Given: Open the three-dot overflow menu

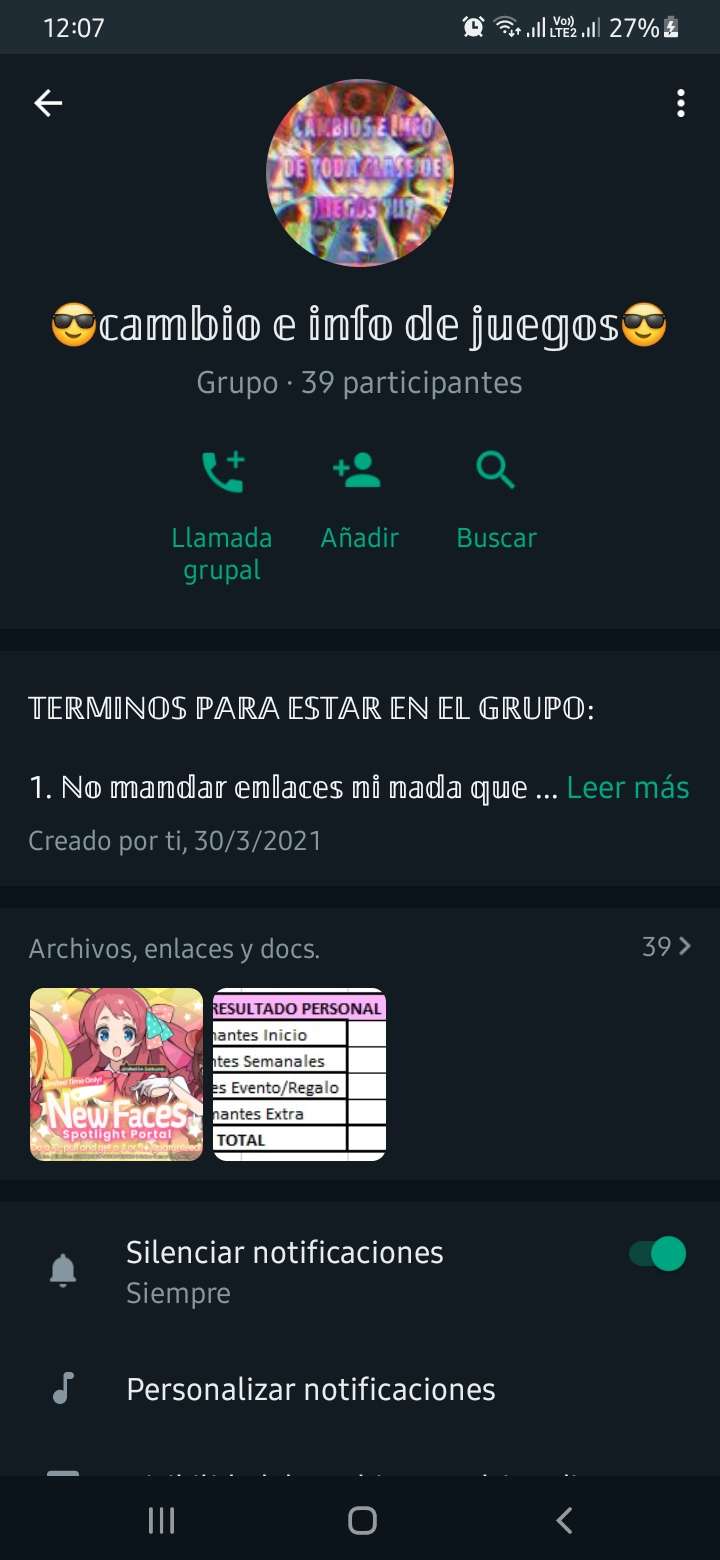Looking at the screenshot, I should pos(680,103).
